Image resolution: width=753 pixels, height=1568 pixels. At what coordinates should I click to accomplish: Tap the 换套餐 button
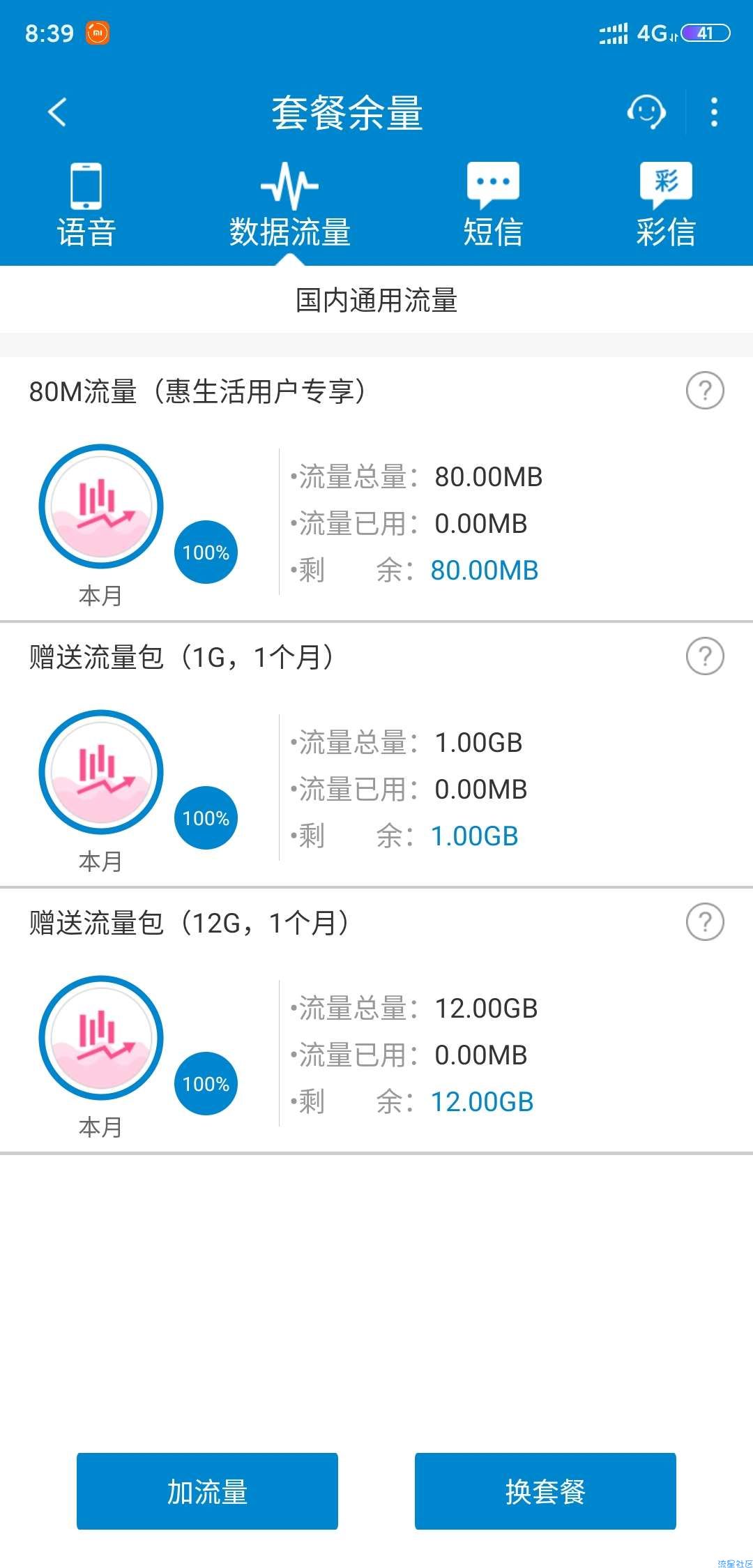545,1491
